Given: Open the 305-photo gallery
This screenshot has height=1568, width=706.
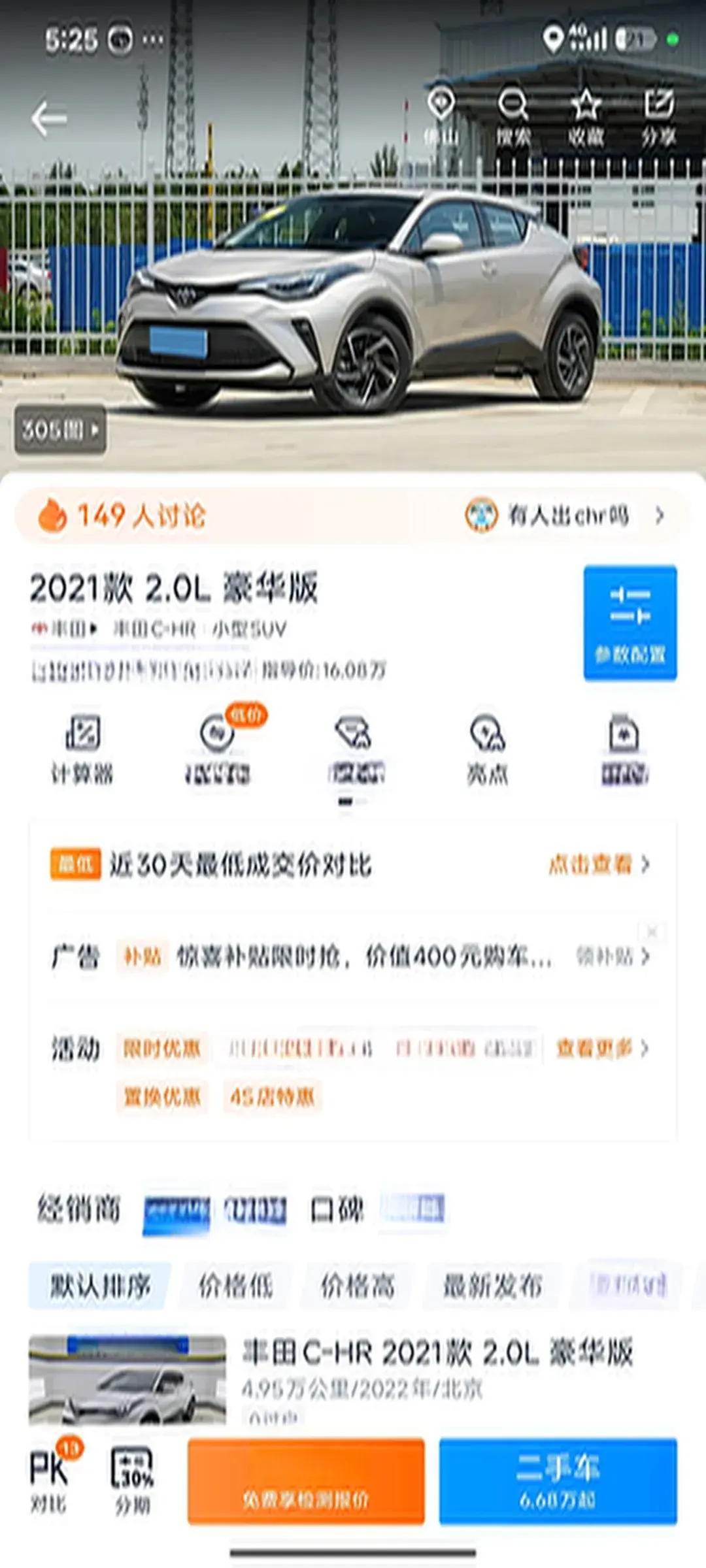Looking at the screenshot, I should coord(60,429).
